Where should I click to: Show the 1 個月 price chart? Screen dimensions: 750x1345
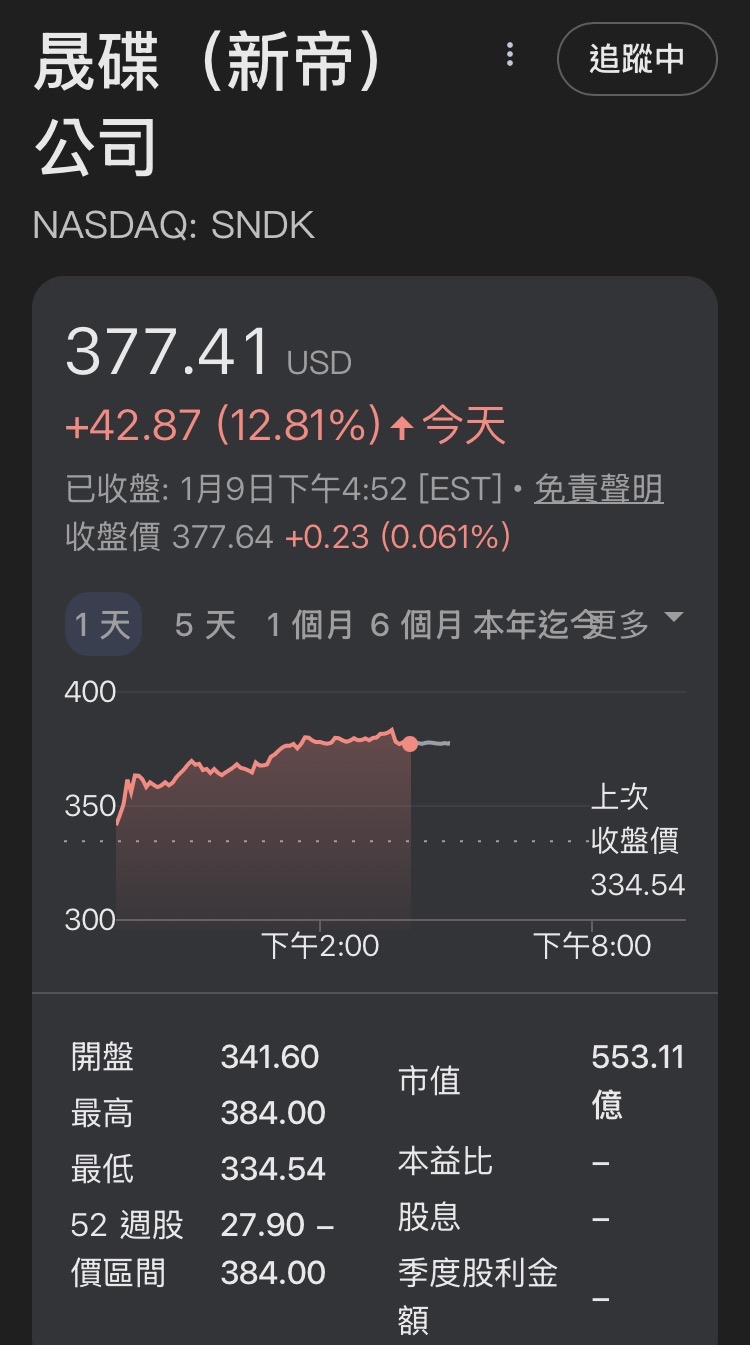(310, 625)
